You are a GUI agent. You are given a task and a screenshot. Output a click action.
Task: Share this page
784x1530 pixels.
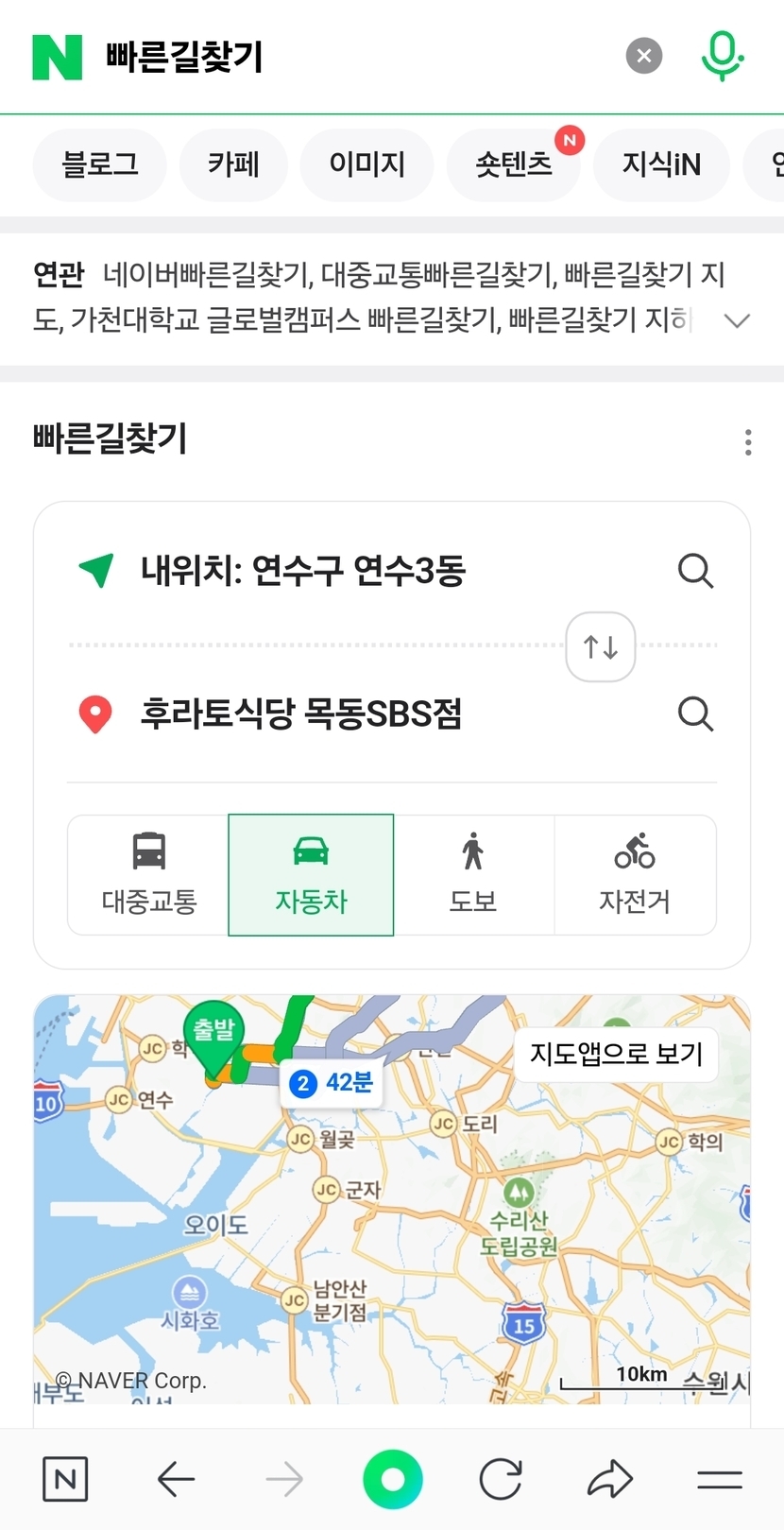click(610, 1479)
